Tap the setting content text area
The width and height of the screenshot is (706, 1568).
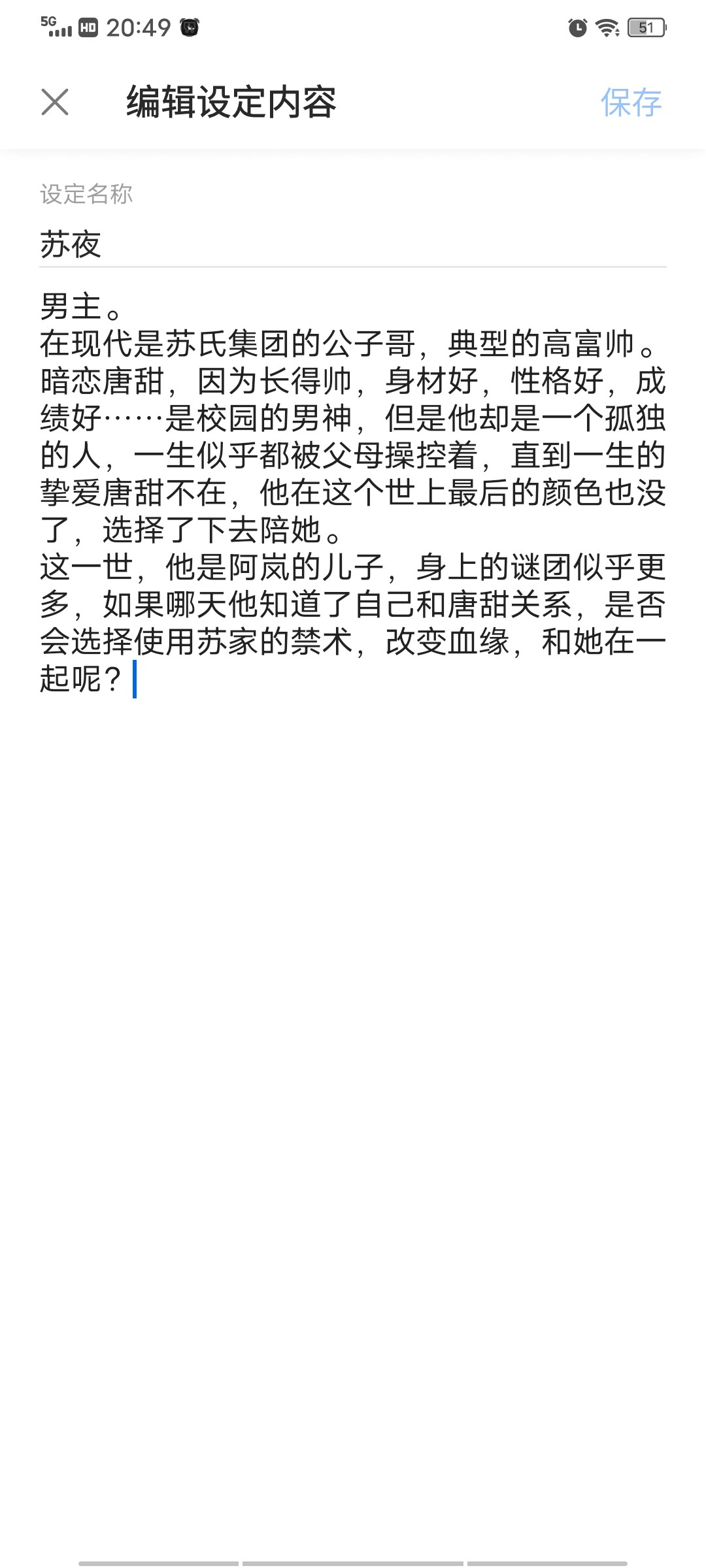[352, 493]
